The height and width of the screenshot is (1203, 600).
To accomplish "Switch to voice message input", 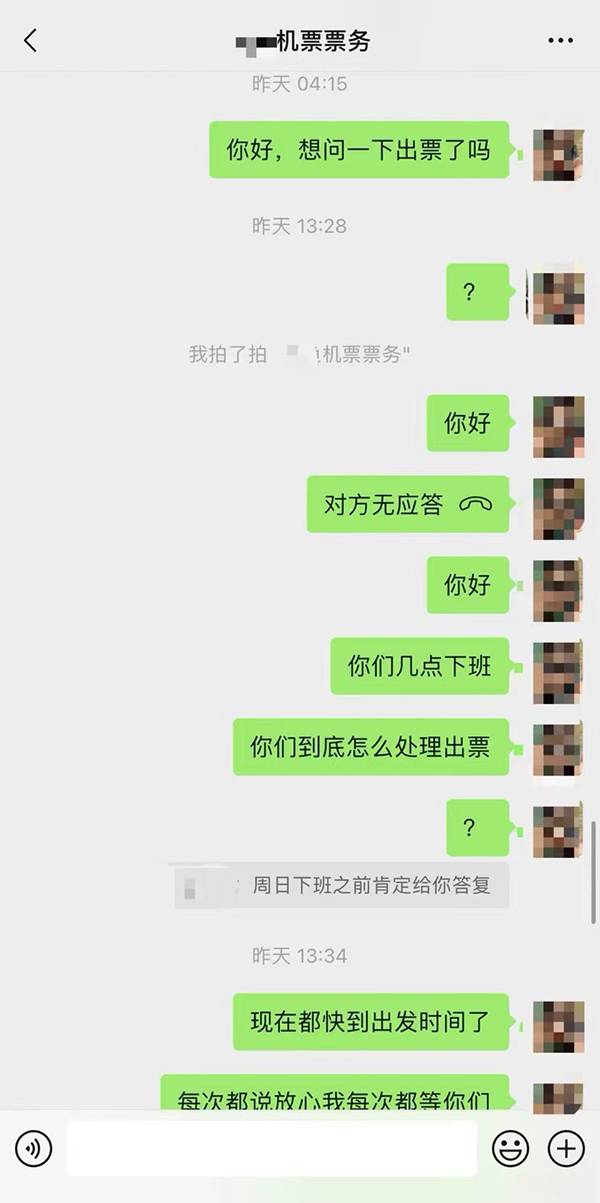I will click(x=33, y=1148).
